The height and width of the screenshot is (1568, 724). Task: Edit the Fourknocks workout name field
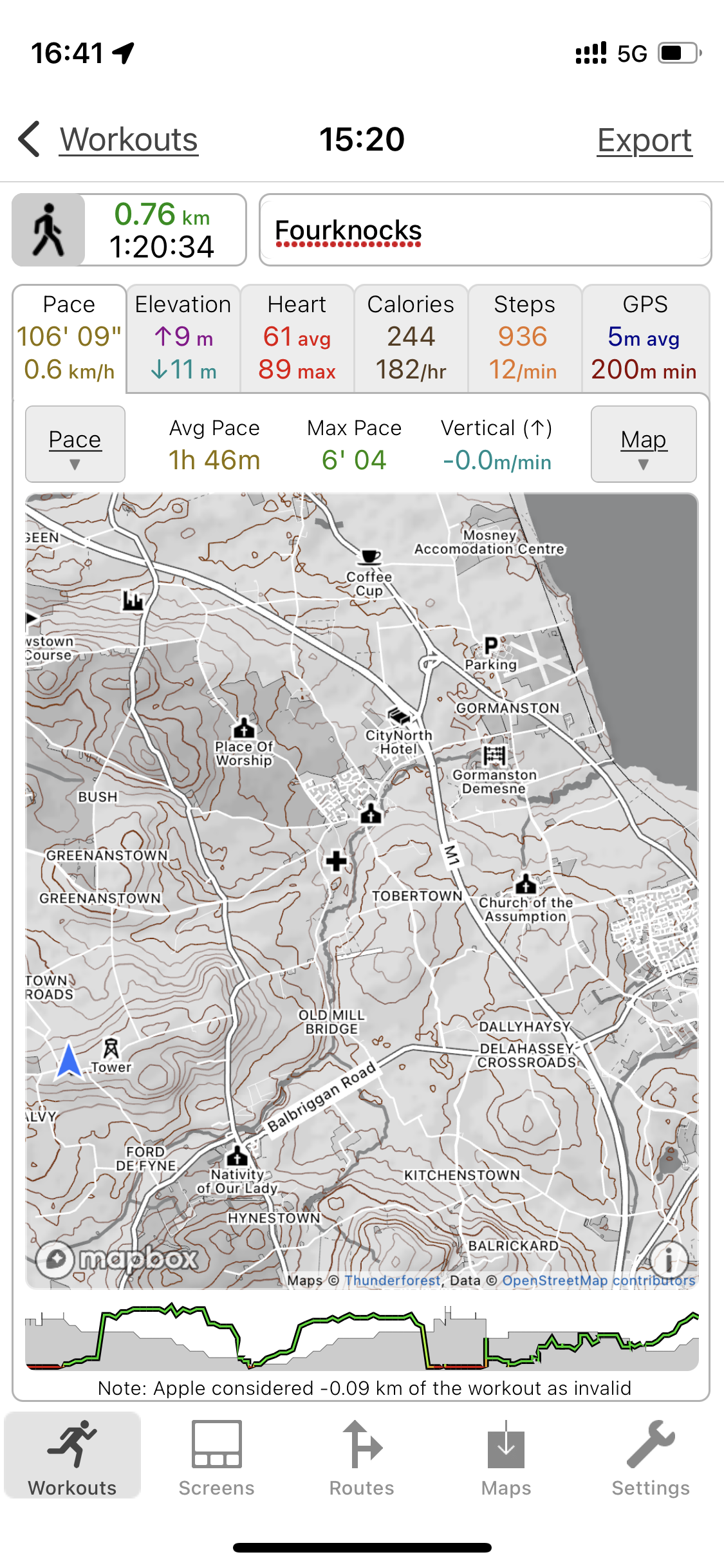(485, 230)
